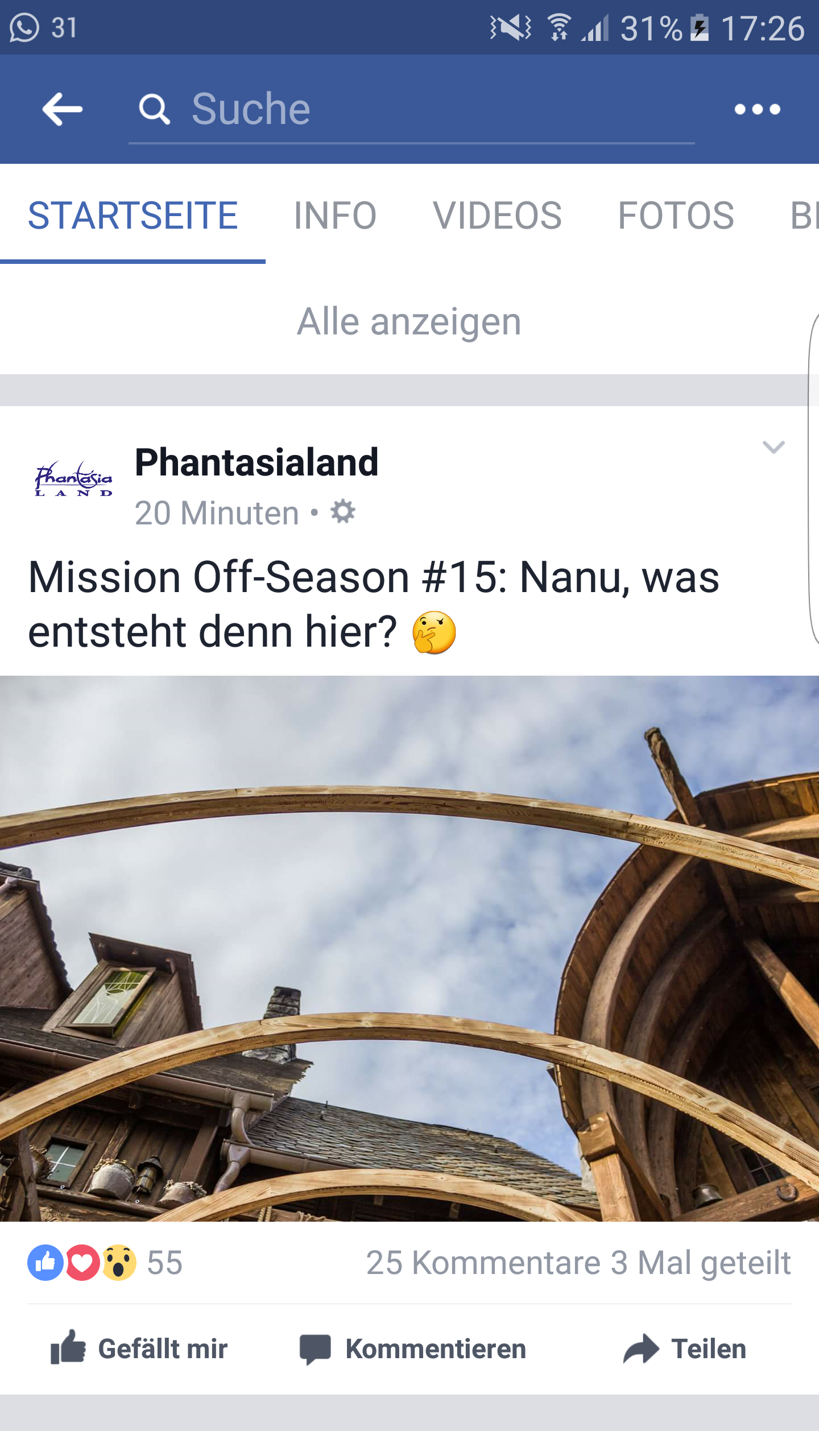Screen dimensions: 819x1456
Task: Like the post with Gefällt mir
Action: [139, 1349]
